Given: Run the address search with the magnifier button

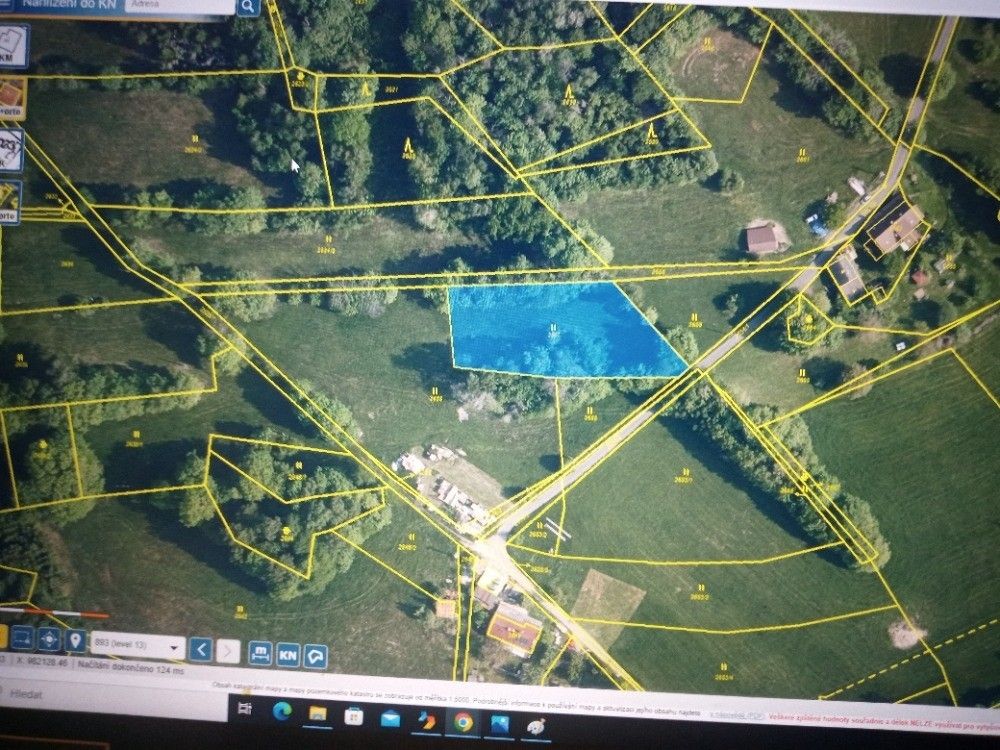Looking at the screenshot, I should (x=248, y=7).
